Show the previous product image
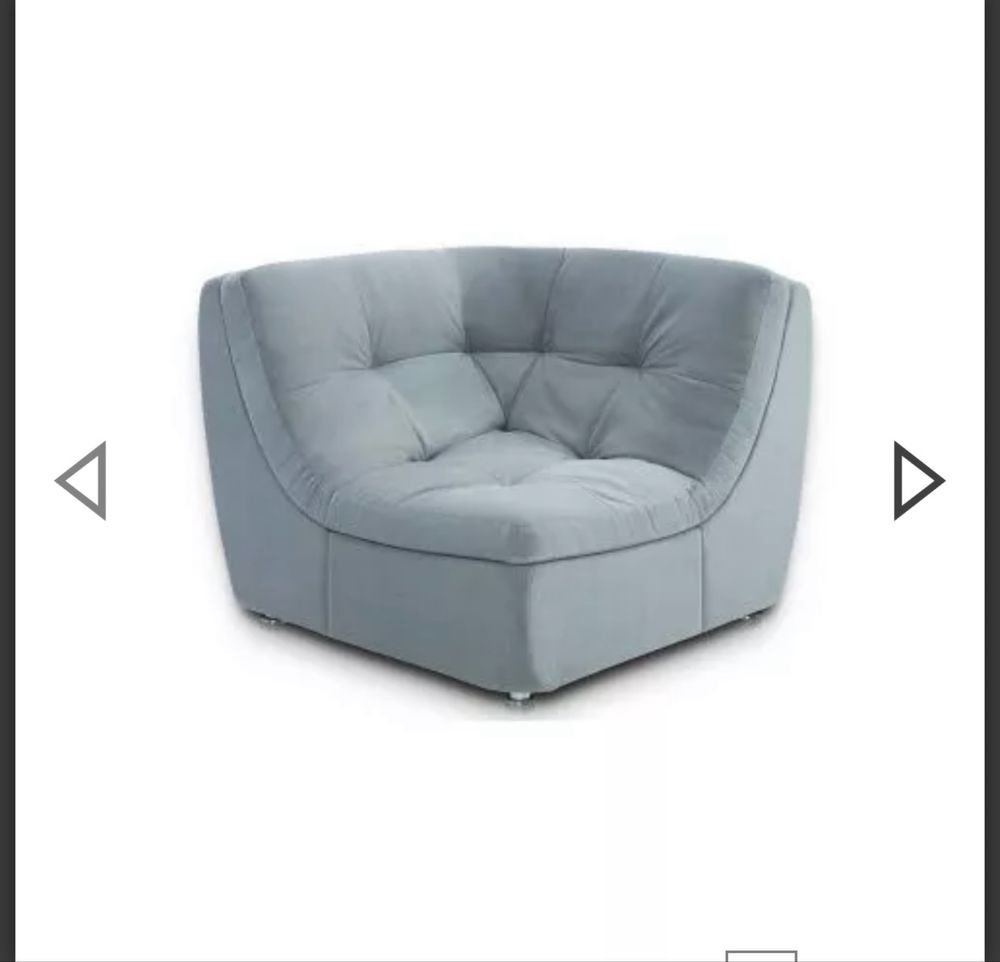 [x=82, y=481]
